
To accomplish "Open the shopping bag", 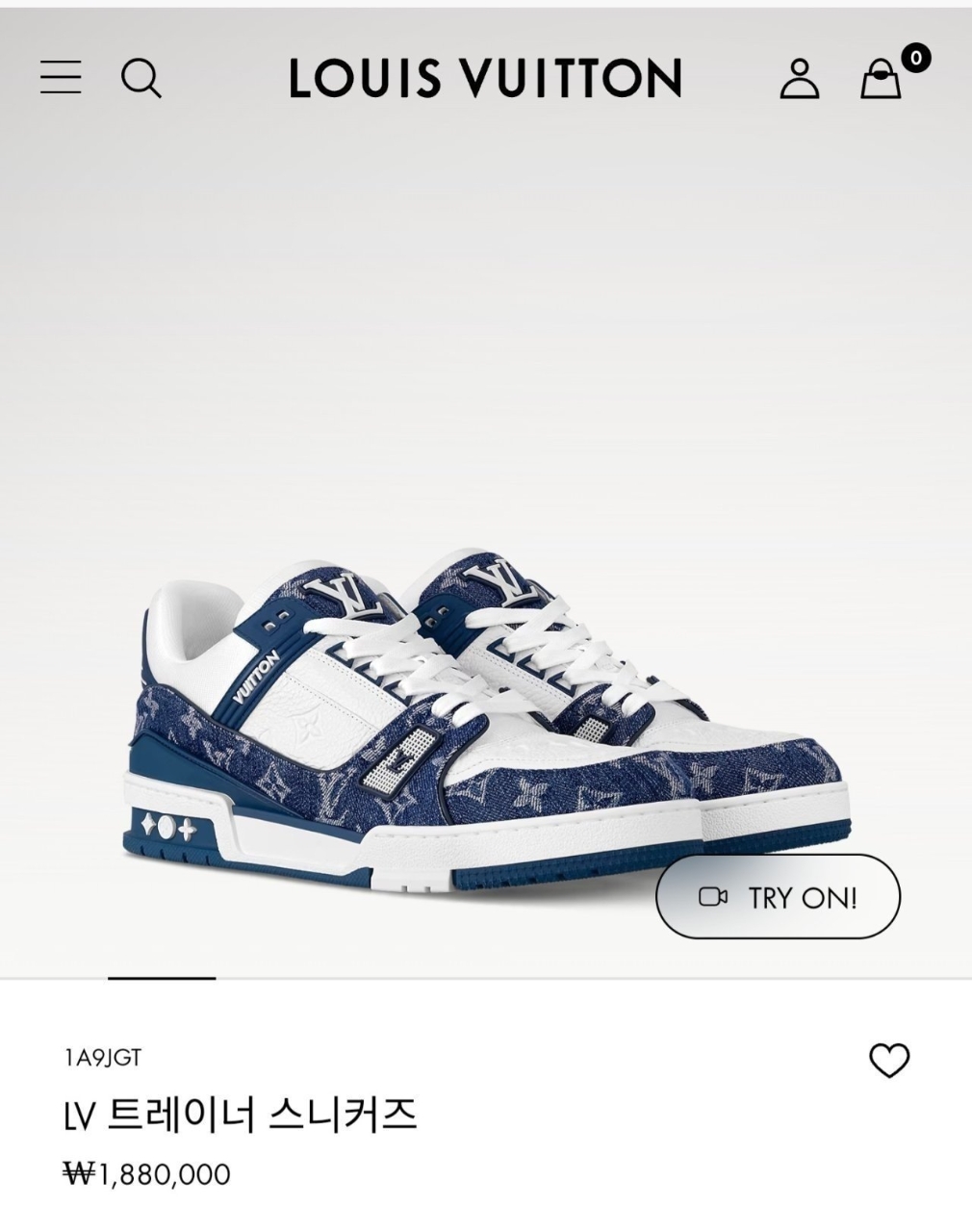I will coord(881,79).
